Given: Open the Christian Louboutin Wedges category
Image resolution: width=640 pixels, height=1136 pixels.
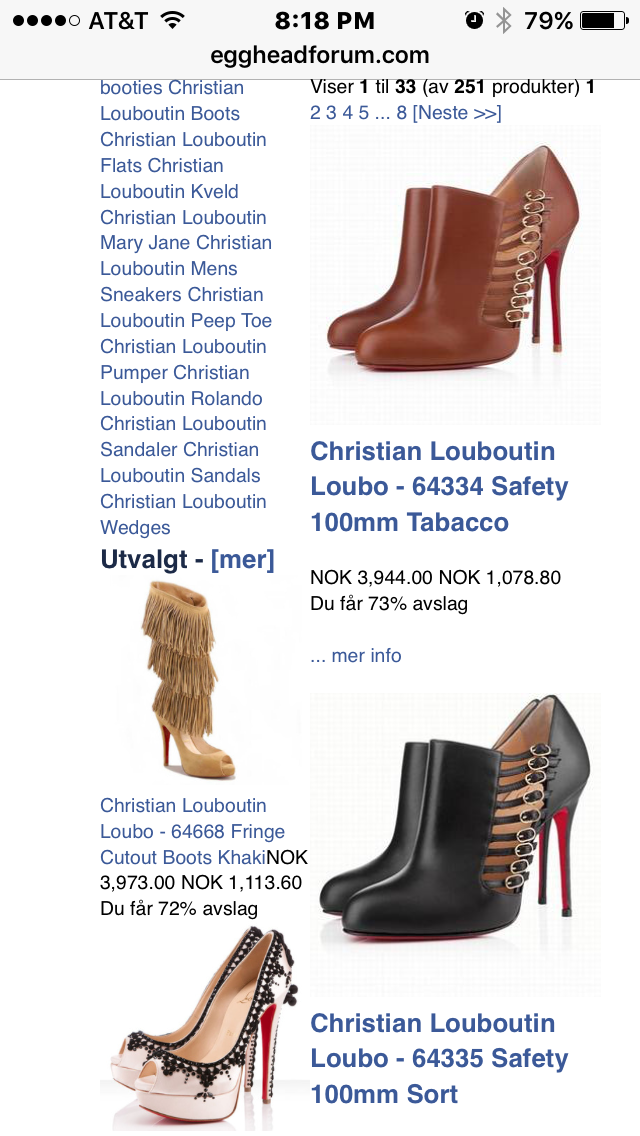Looking at the screenshot, I should pos(135,528).
